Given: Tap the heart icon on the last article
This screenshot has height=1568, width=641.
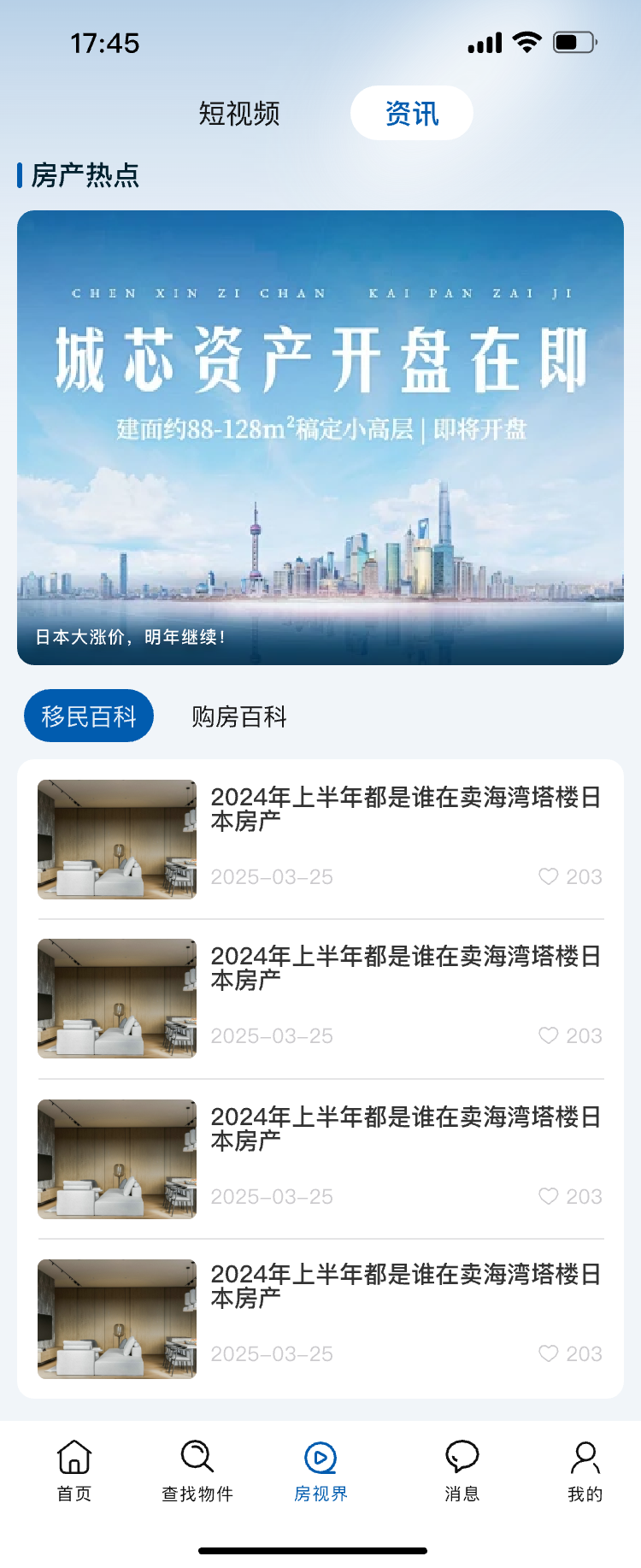Looking at the screenshot, I should pos(548,1353).
